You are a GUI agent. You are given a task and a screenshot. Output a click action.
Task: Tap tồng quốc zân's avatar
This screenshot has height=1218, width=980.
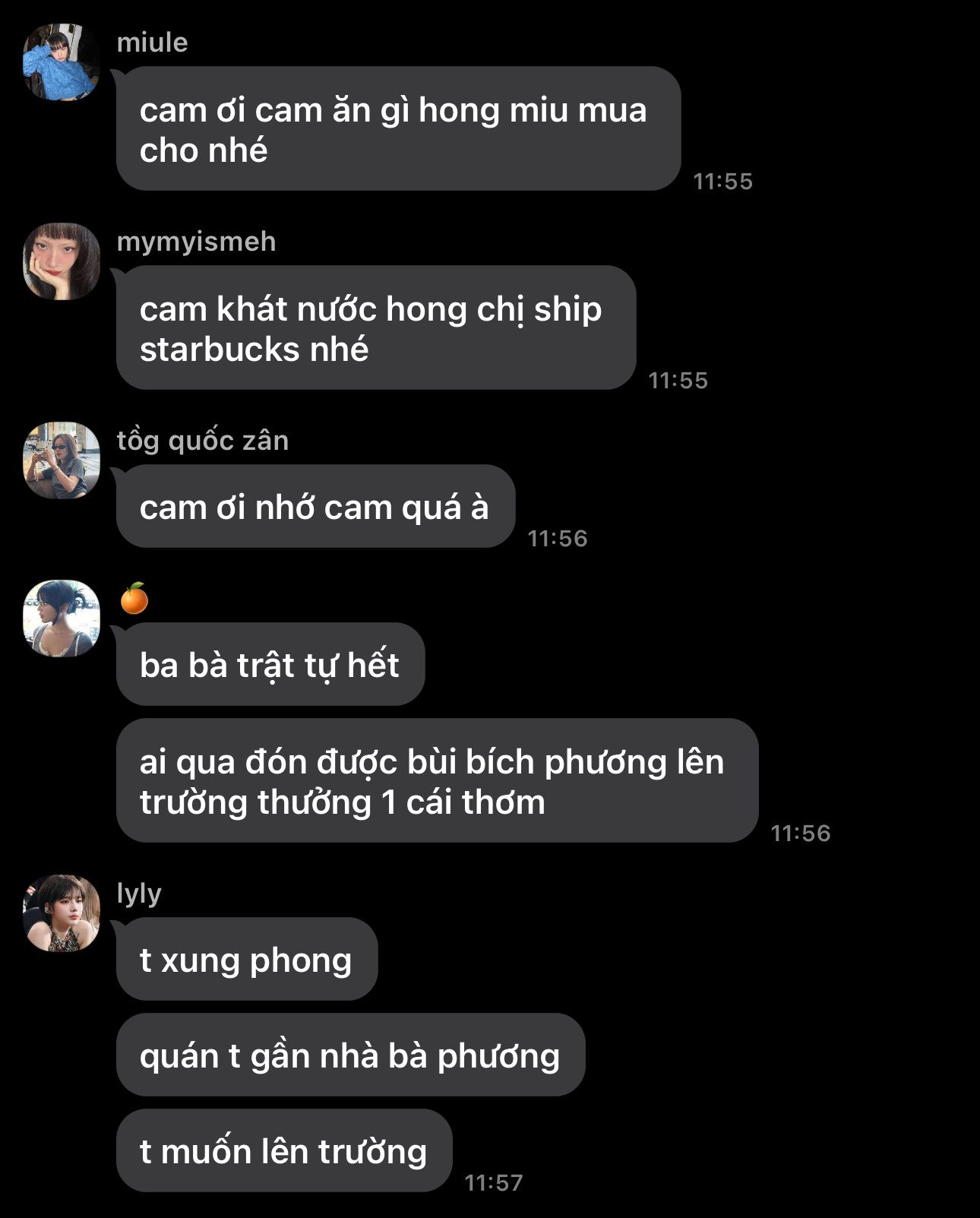(x=62, y=460)
